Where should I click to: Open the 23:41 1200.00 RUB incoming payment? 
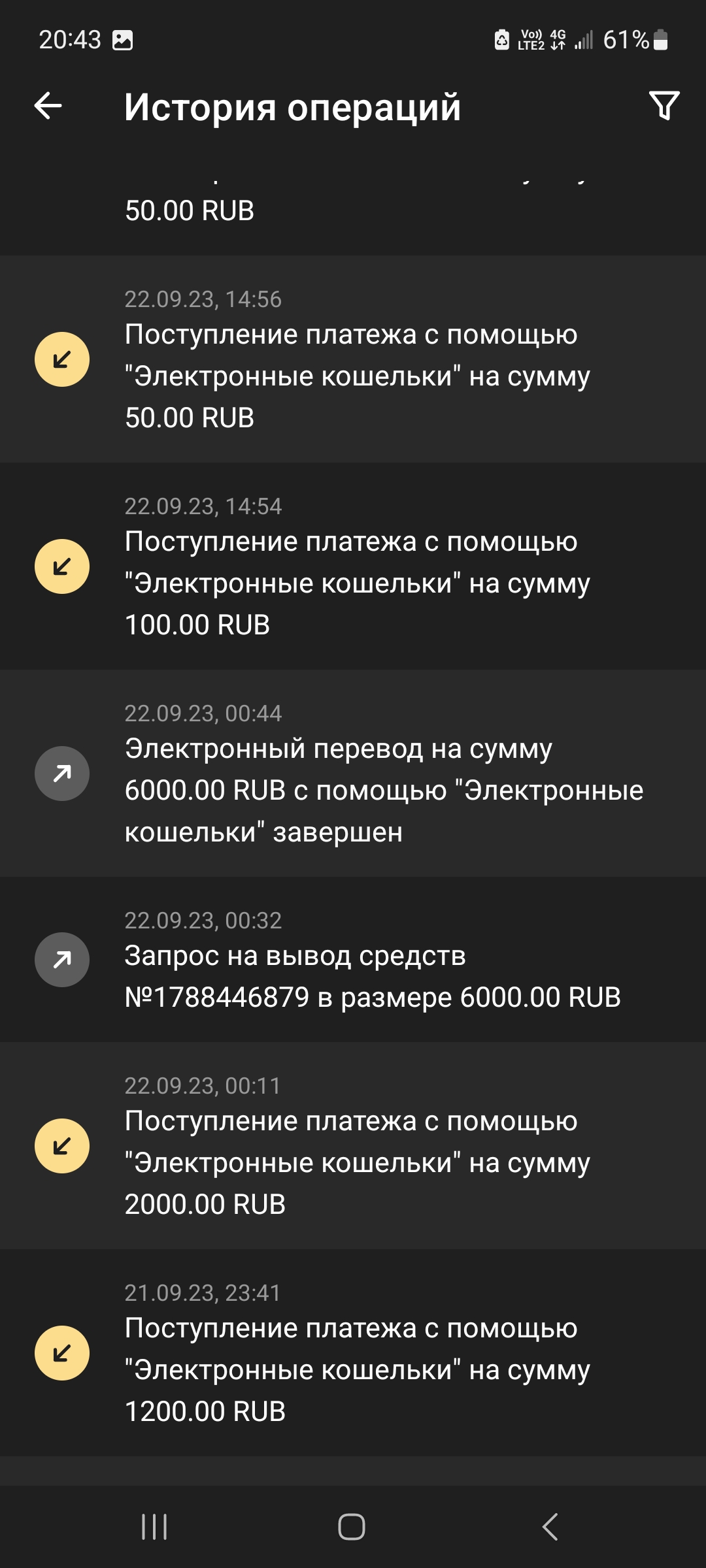click(x=353, y=1352)
